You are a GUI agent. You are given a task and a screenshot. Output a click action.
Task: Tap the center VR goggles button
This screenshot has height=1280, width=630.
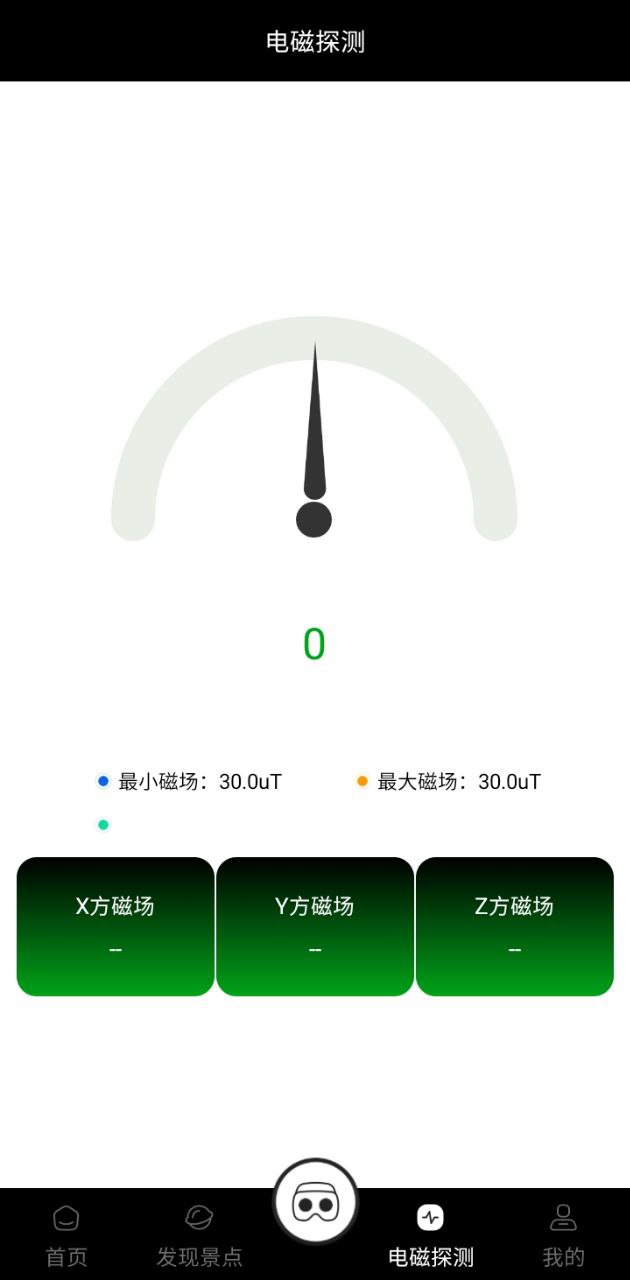315,1203
